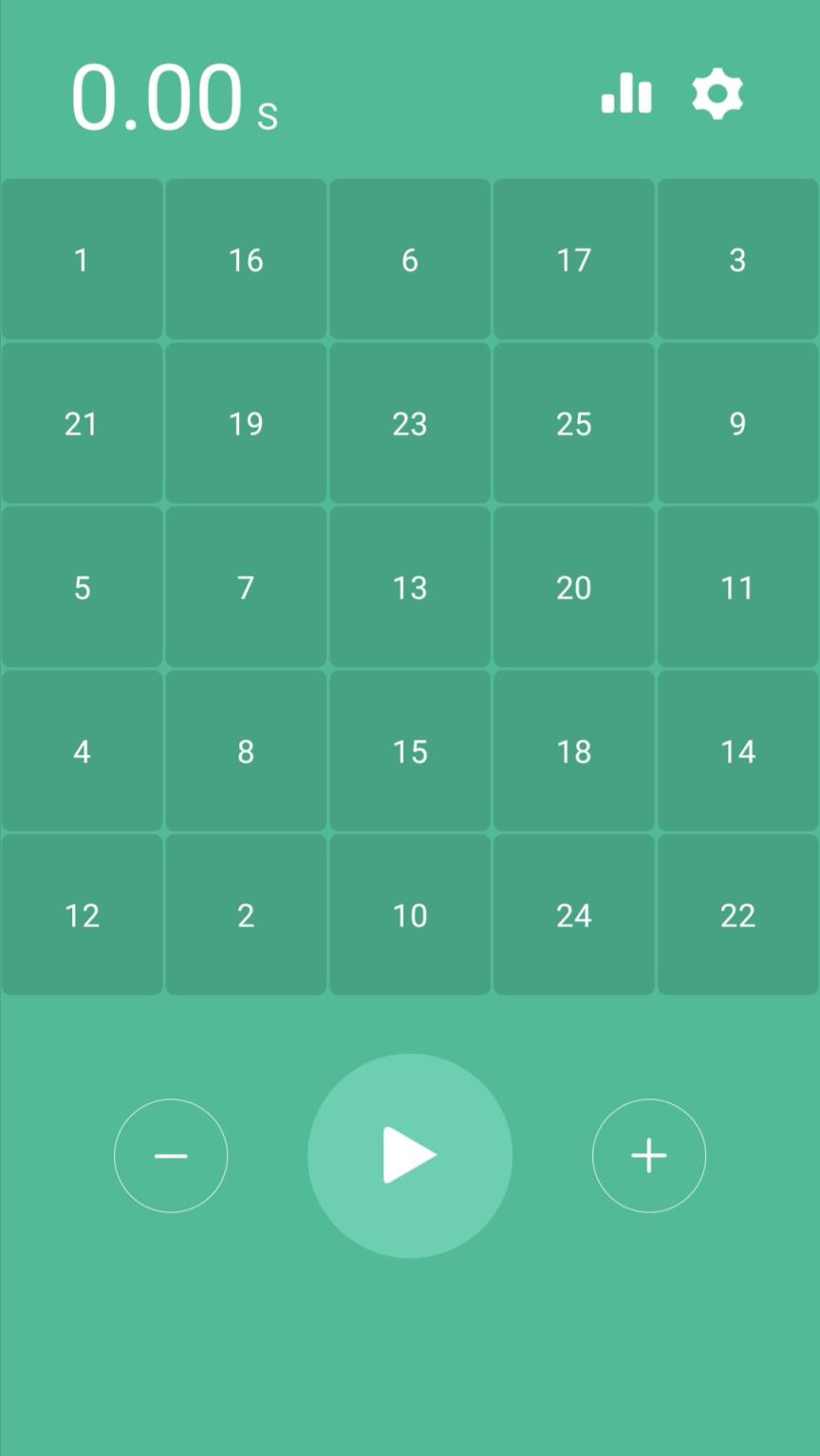
Task: Tap the tile numbered 22
Action: [x=737, y=914]
